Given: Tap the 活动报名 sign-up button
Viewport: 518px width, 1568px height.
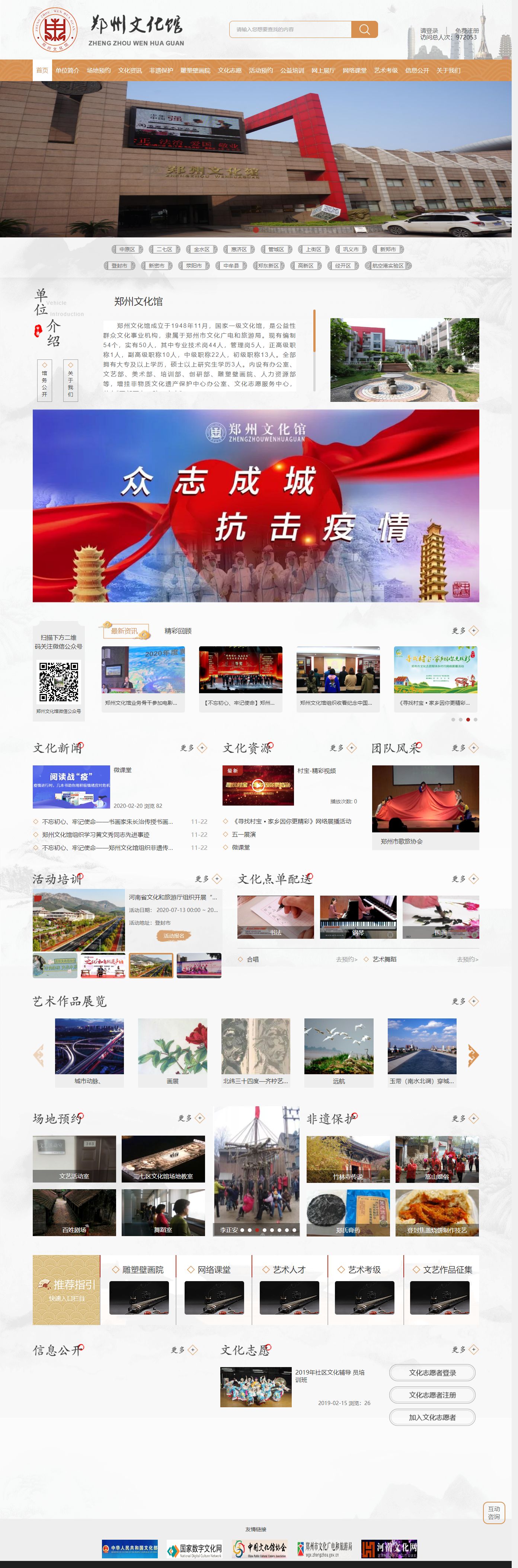Looking at the screenshot, I should point(173,936).
